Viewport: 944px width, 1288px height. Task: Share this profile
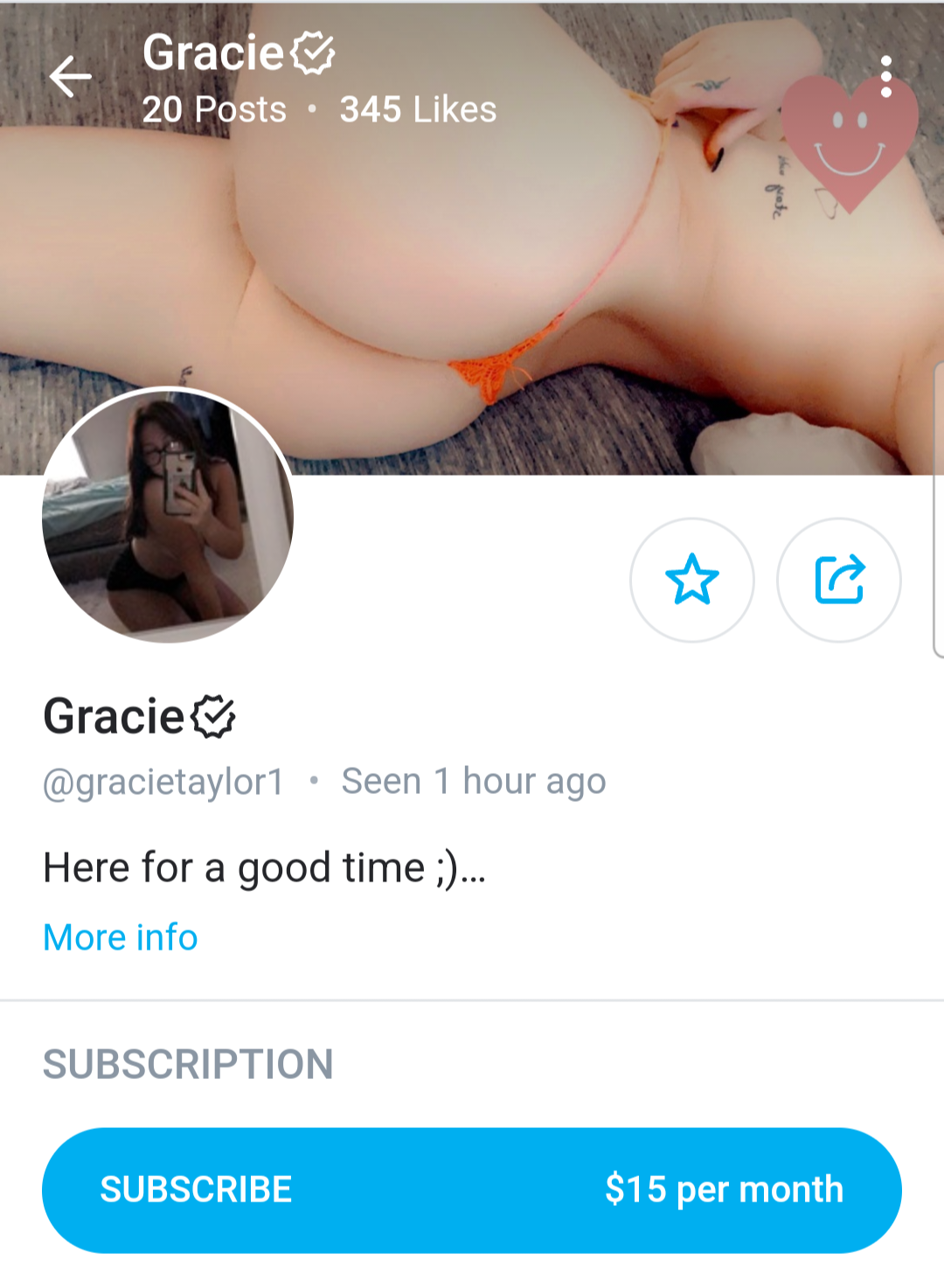click(839, 580)
